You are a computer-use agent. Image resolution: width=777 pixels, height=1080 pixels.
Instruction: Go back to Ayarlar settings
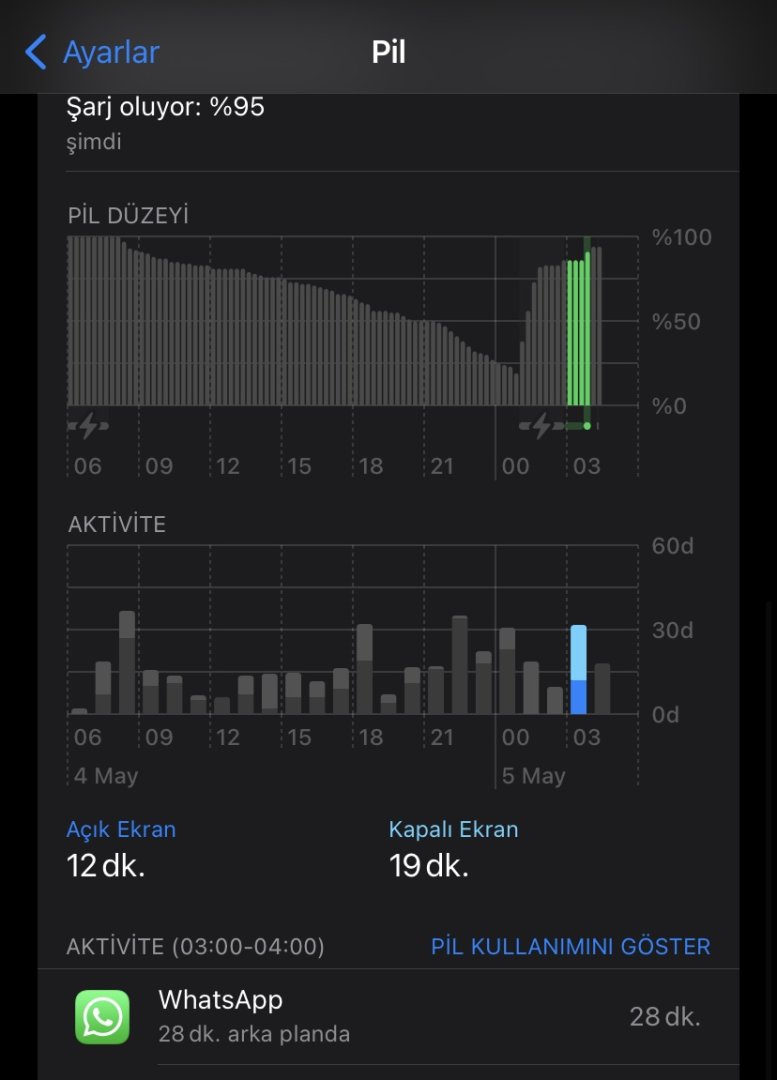click(x=92, y=52)
